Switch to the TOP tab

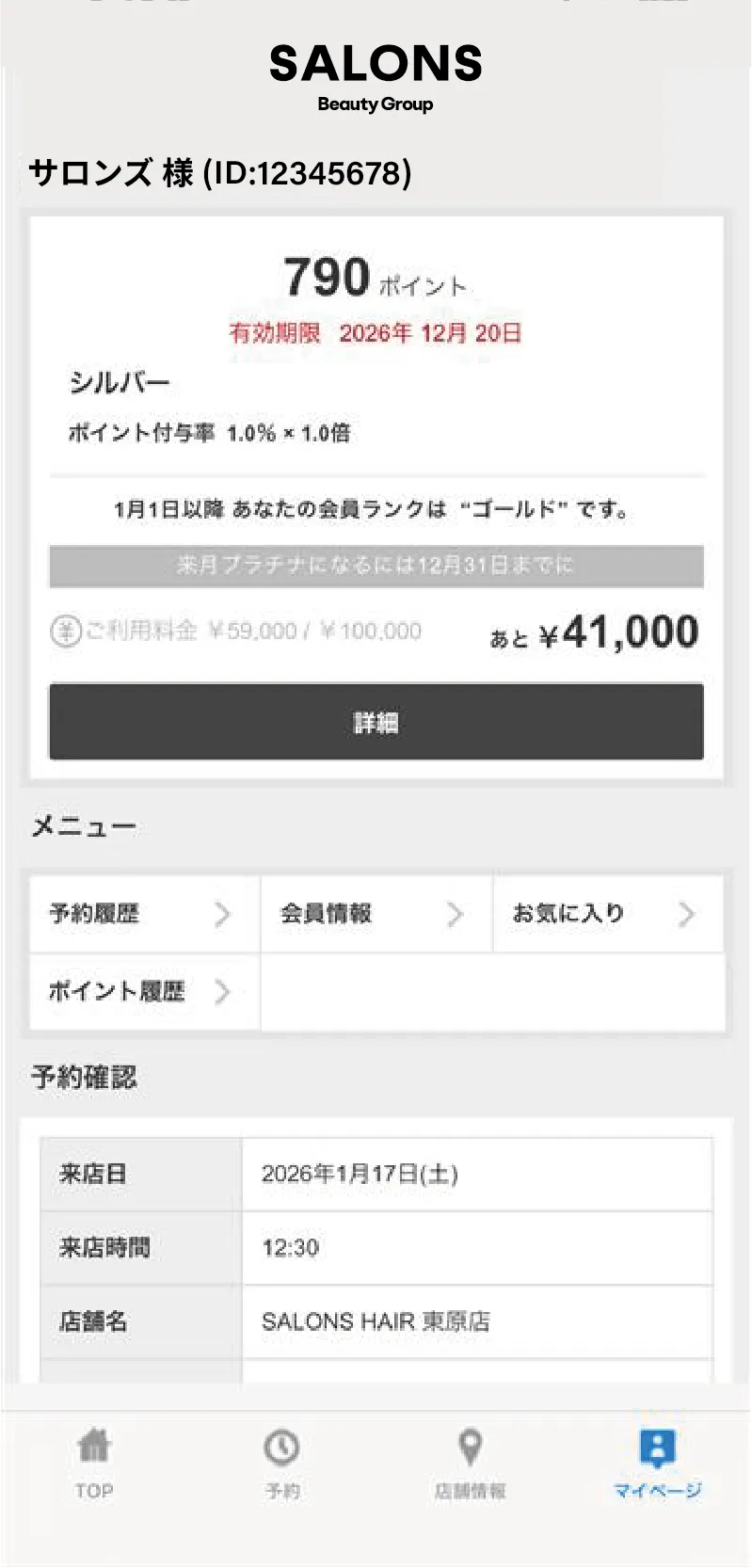coord(94,1463)
